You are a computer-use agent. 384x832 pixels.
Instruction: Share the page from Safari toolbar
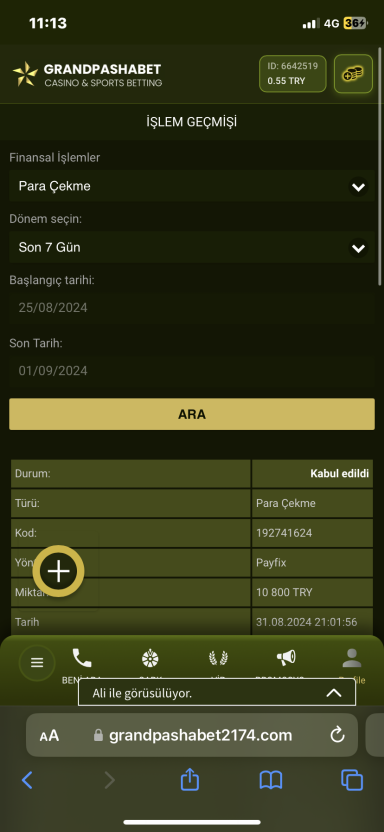(190, 779)
